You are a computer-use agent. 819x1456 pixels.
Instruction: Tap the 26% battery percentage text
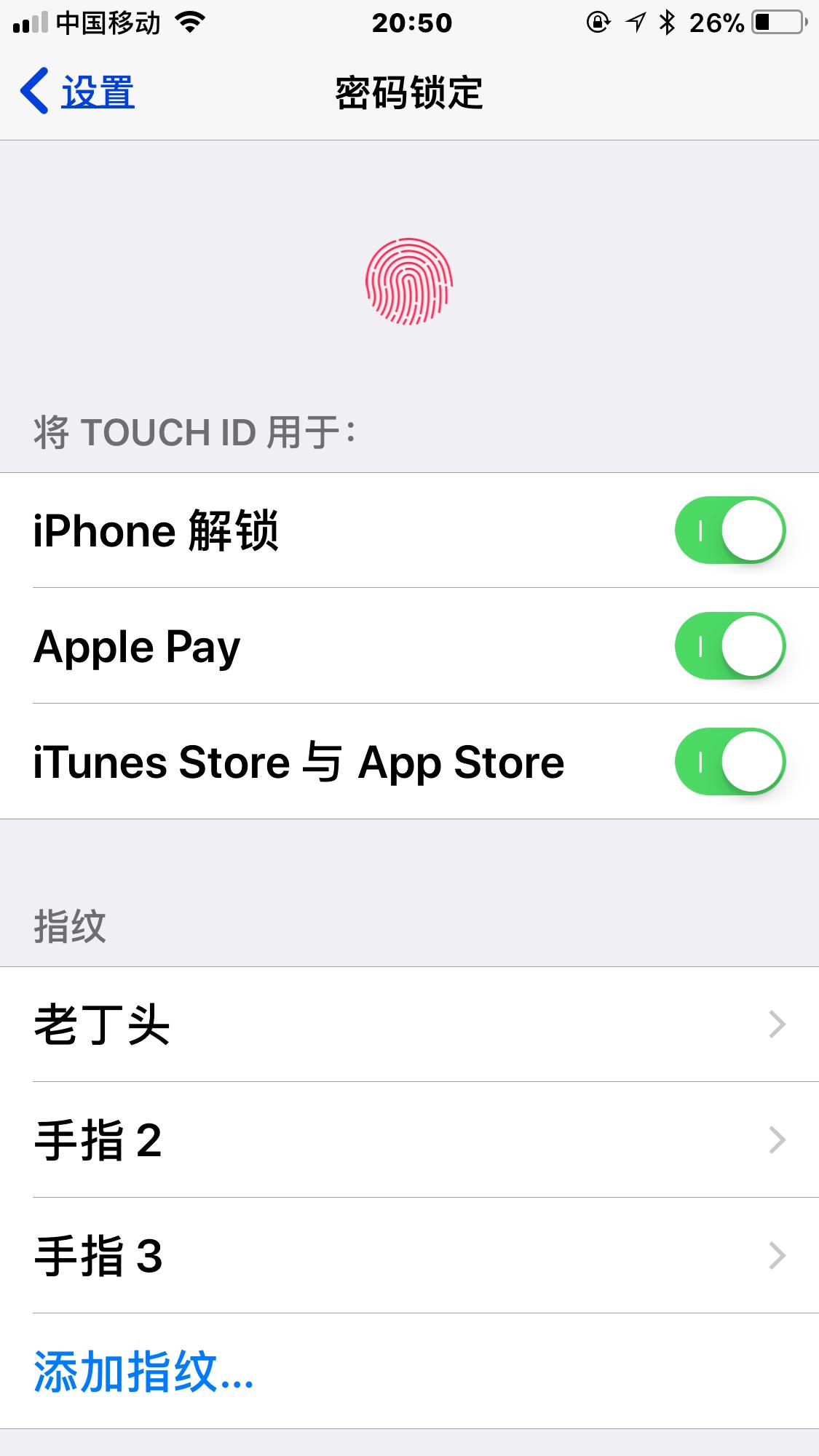coord(719,22)
